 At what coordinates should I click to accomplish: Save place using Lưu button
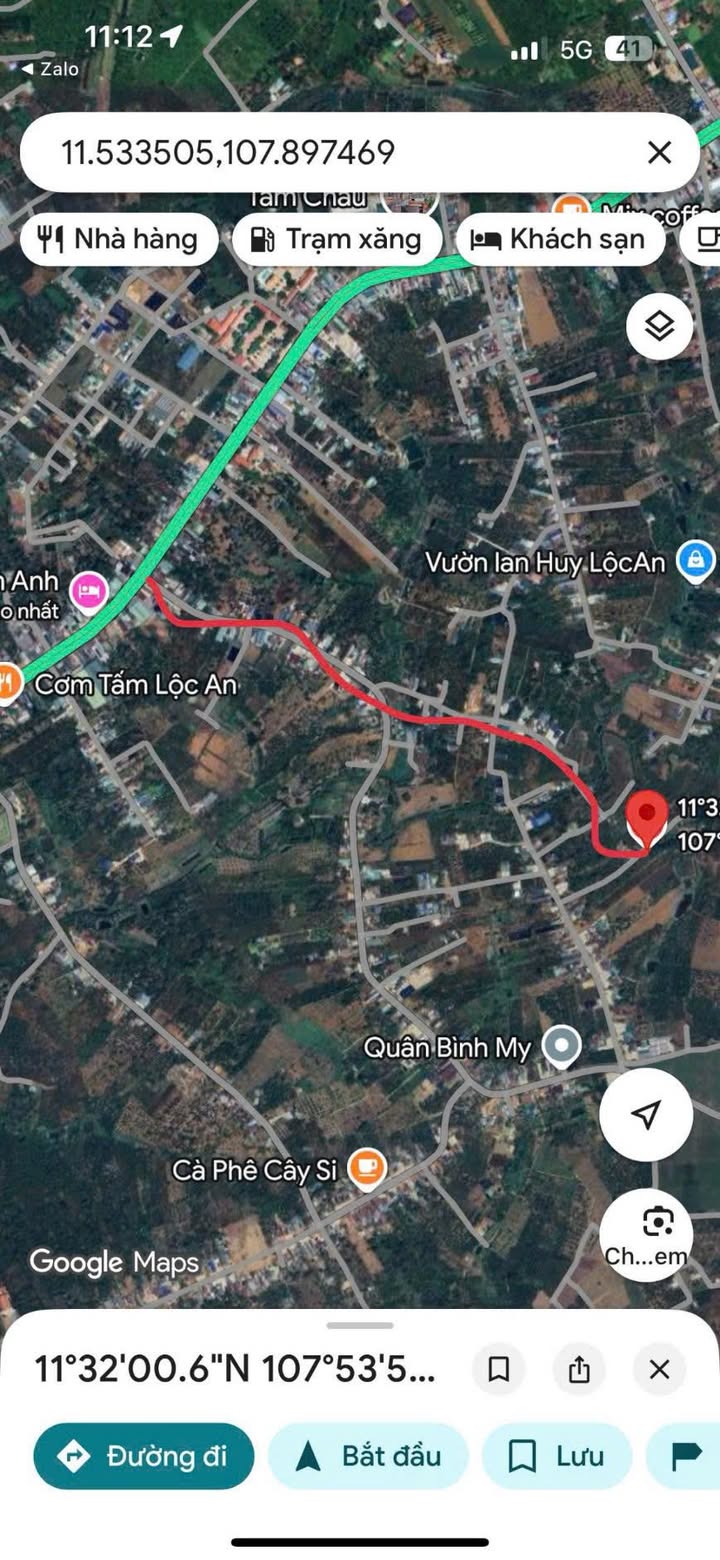[556, 1456]
